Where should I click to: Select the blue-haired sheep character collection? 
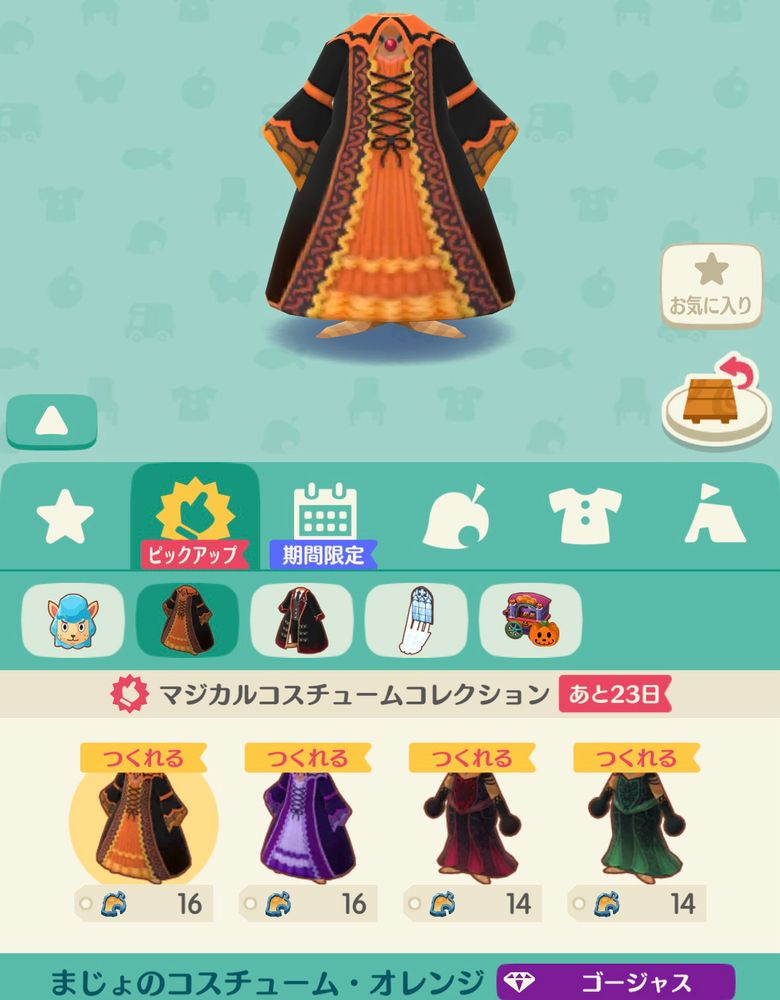[x=73, y=620]
